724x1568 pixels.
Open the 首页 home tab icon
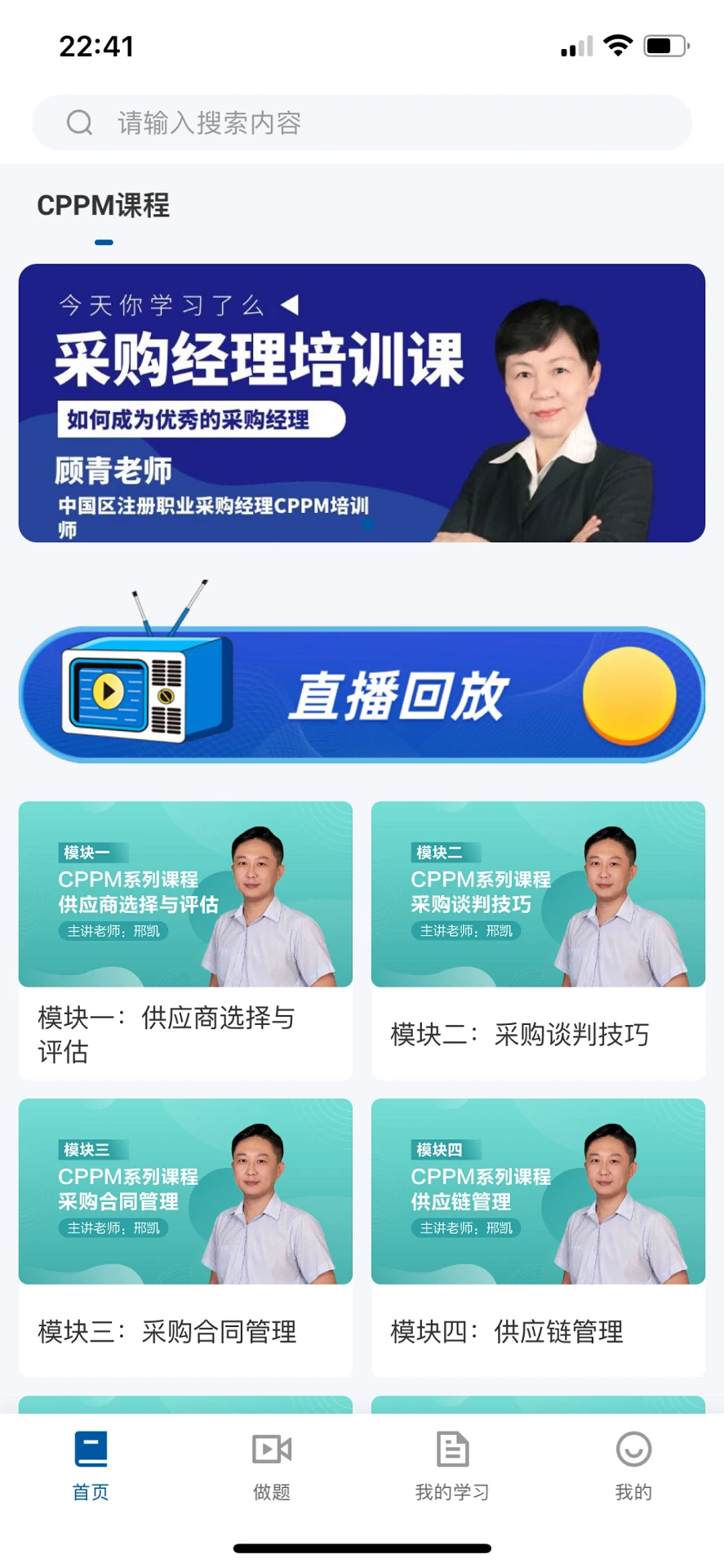click(90, 1450)
